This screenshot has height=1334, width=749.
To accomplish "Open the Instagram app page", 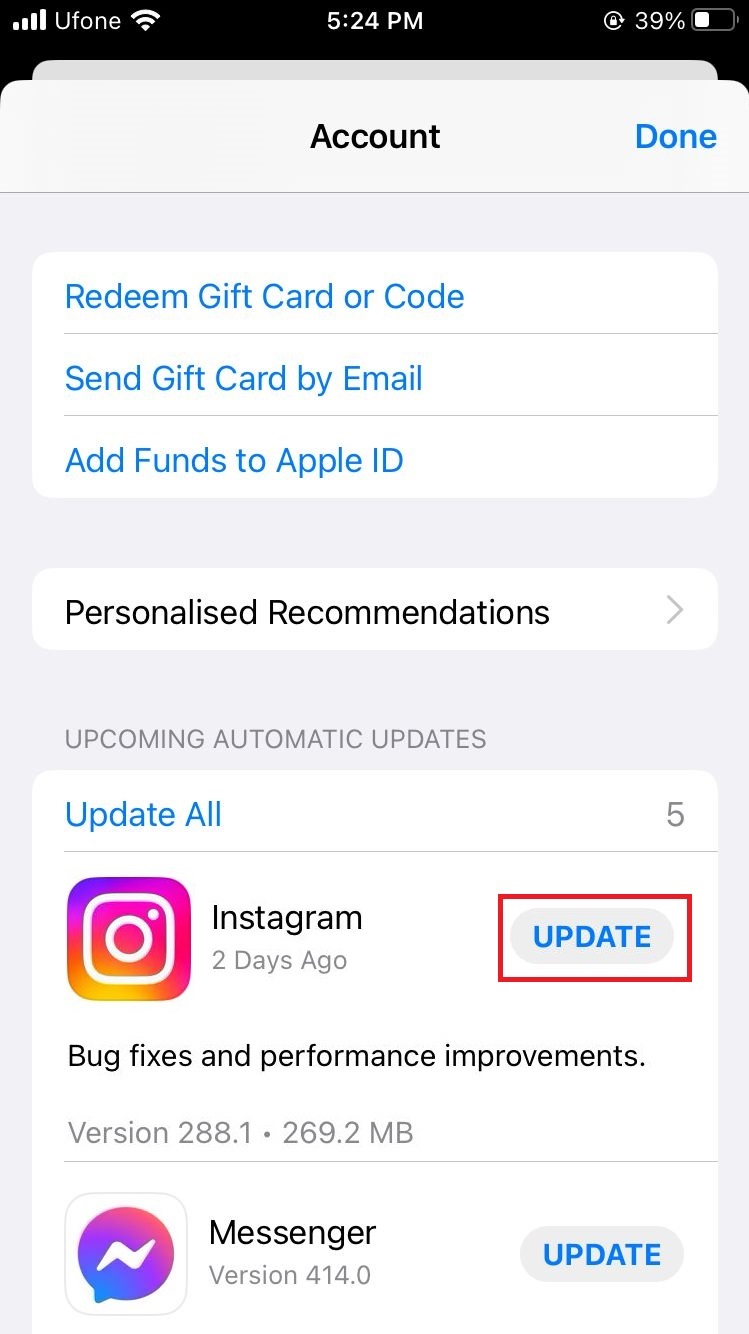I will (x=128, y=938).
